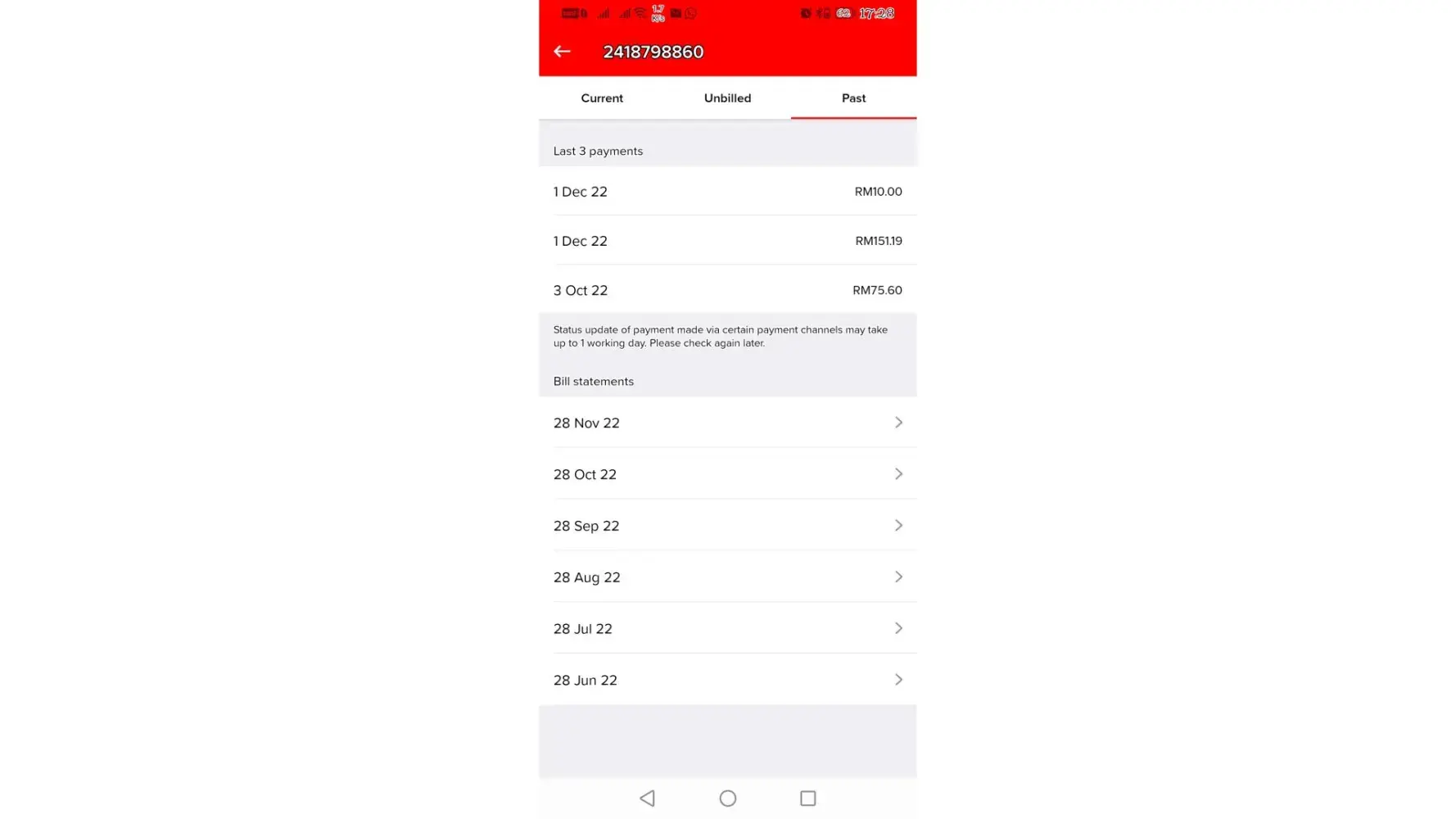View the 28 Sep 22 bill statement

pos(727,526)
